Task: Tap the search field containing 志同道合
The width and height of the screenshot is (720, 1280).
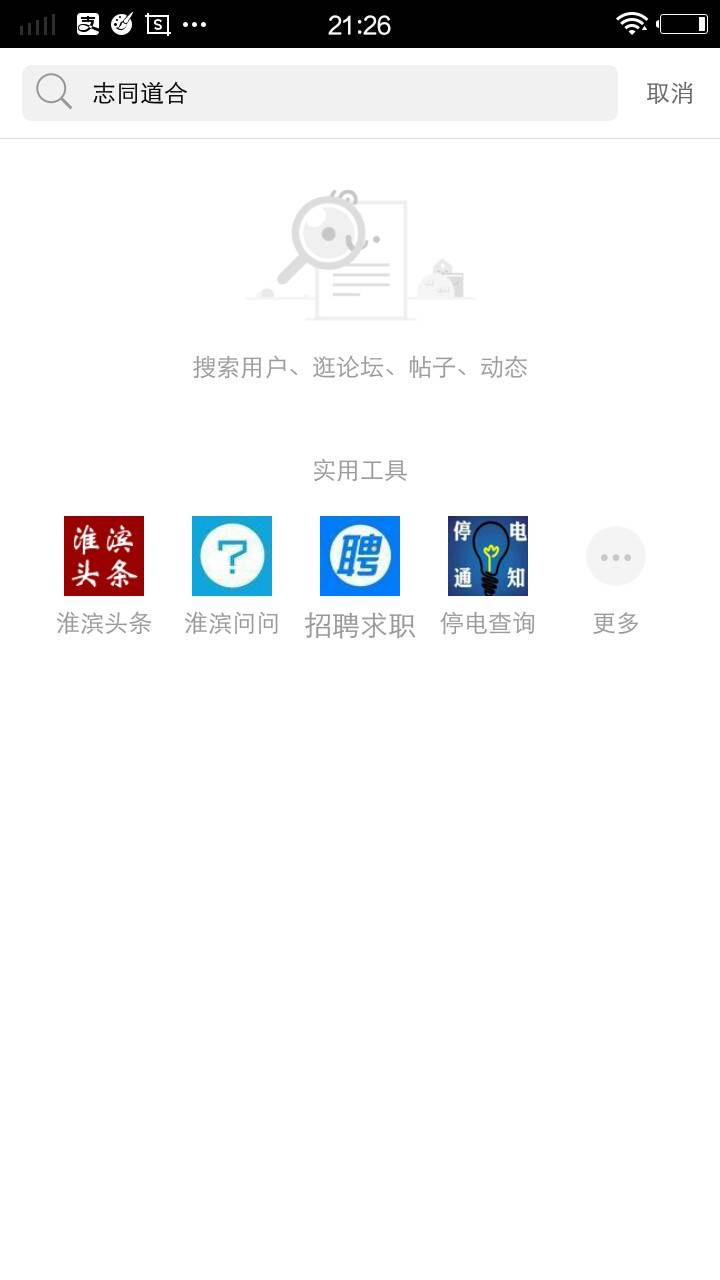Action: point(320,93)
